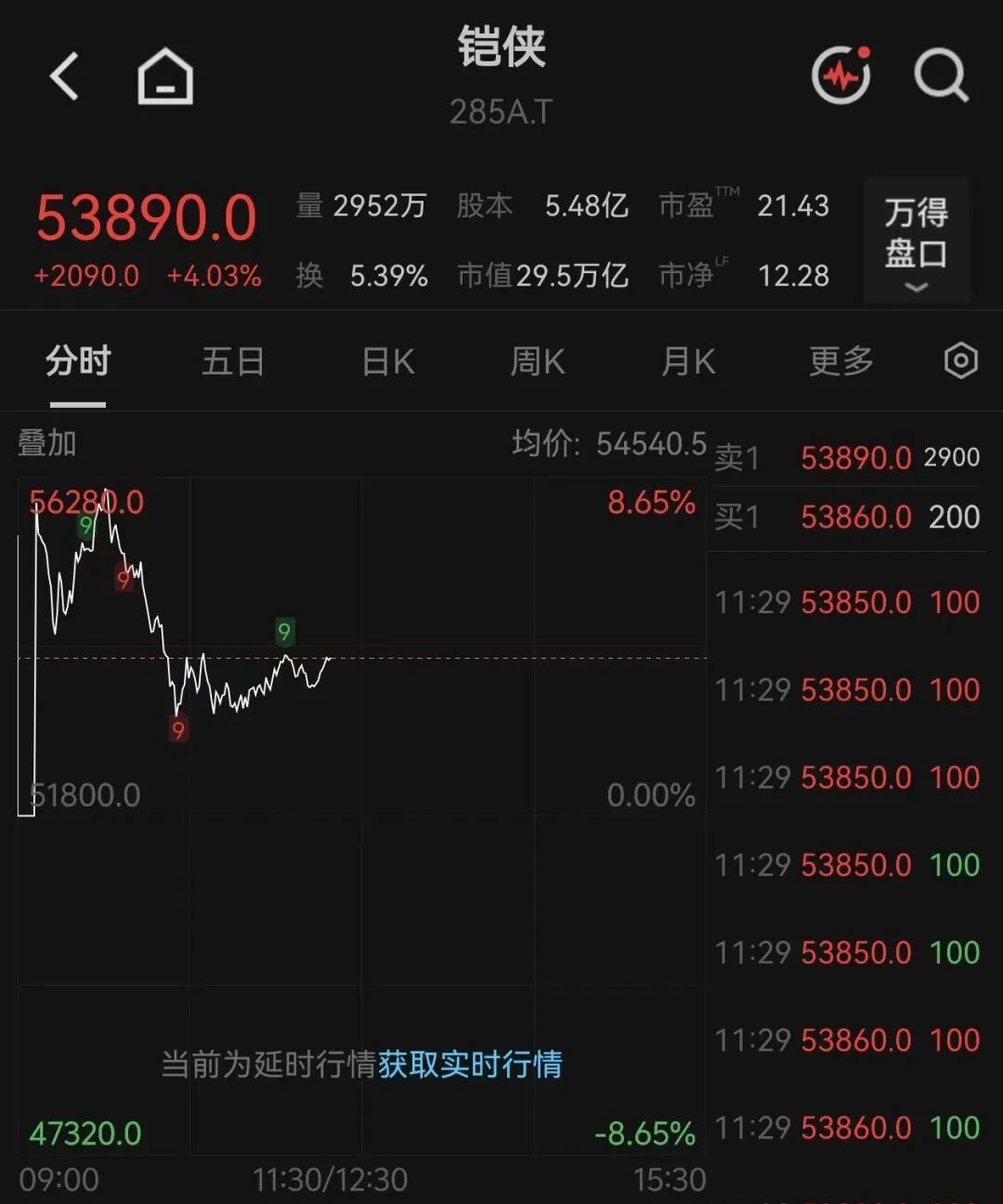Select the 分时 chart tab
This screenshot has width=1003, height=1204.
point(78,361)
